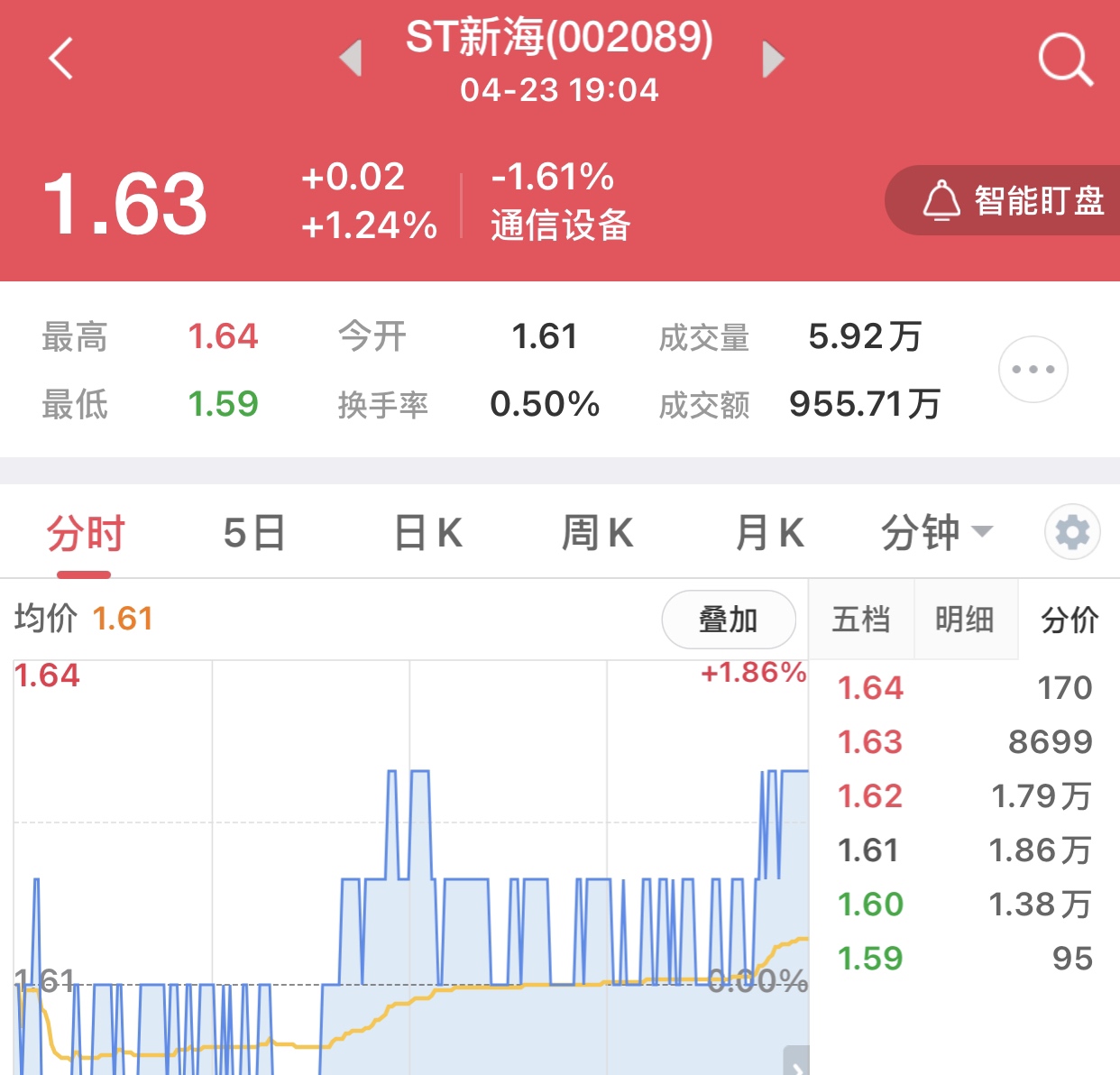Open chart settings gear
Screen dimensions: 1120x1075
[1072, 532]
